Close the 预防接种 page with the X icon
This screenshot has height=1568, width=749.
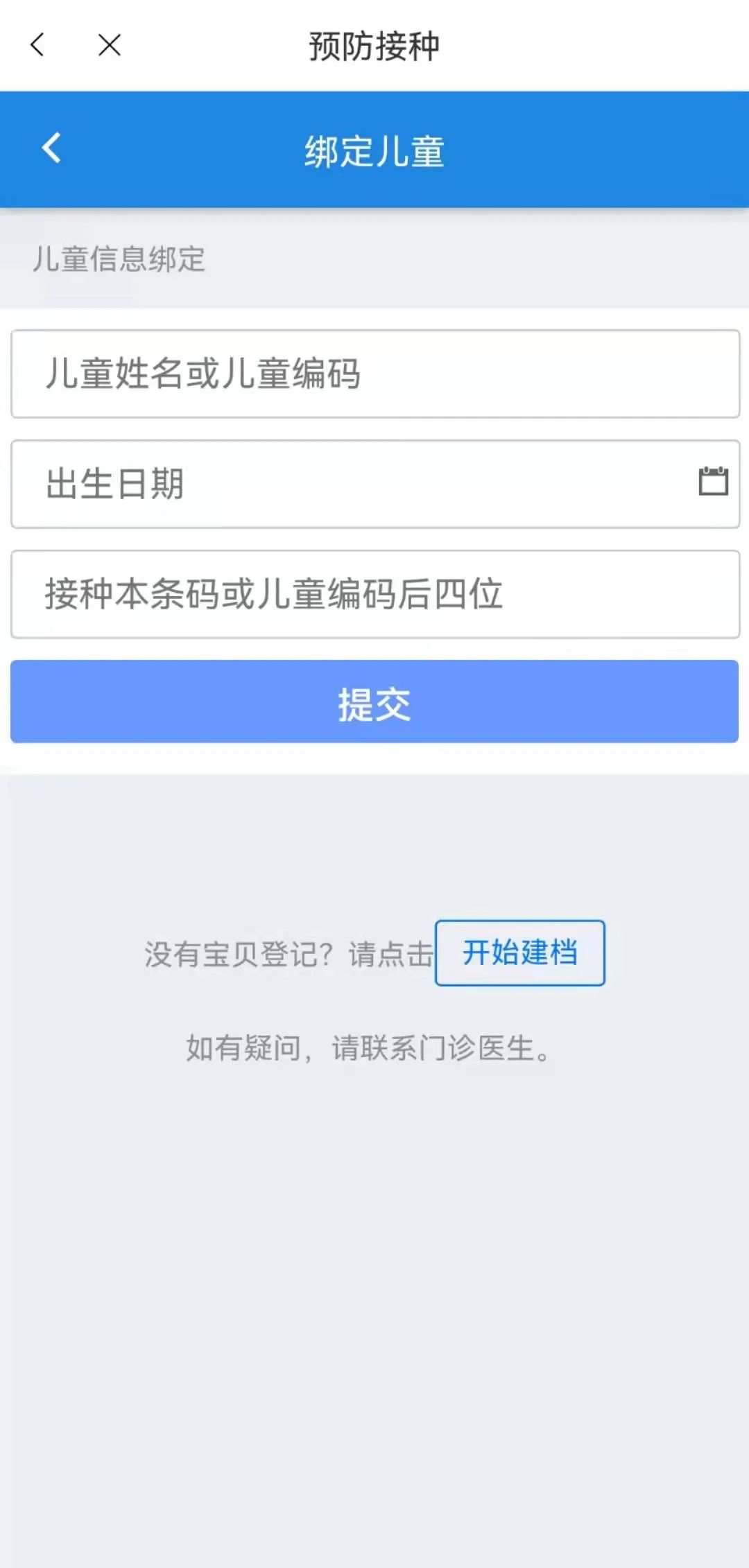(x=109, y=44)
